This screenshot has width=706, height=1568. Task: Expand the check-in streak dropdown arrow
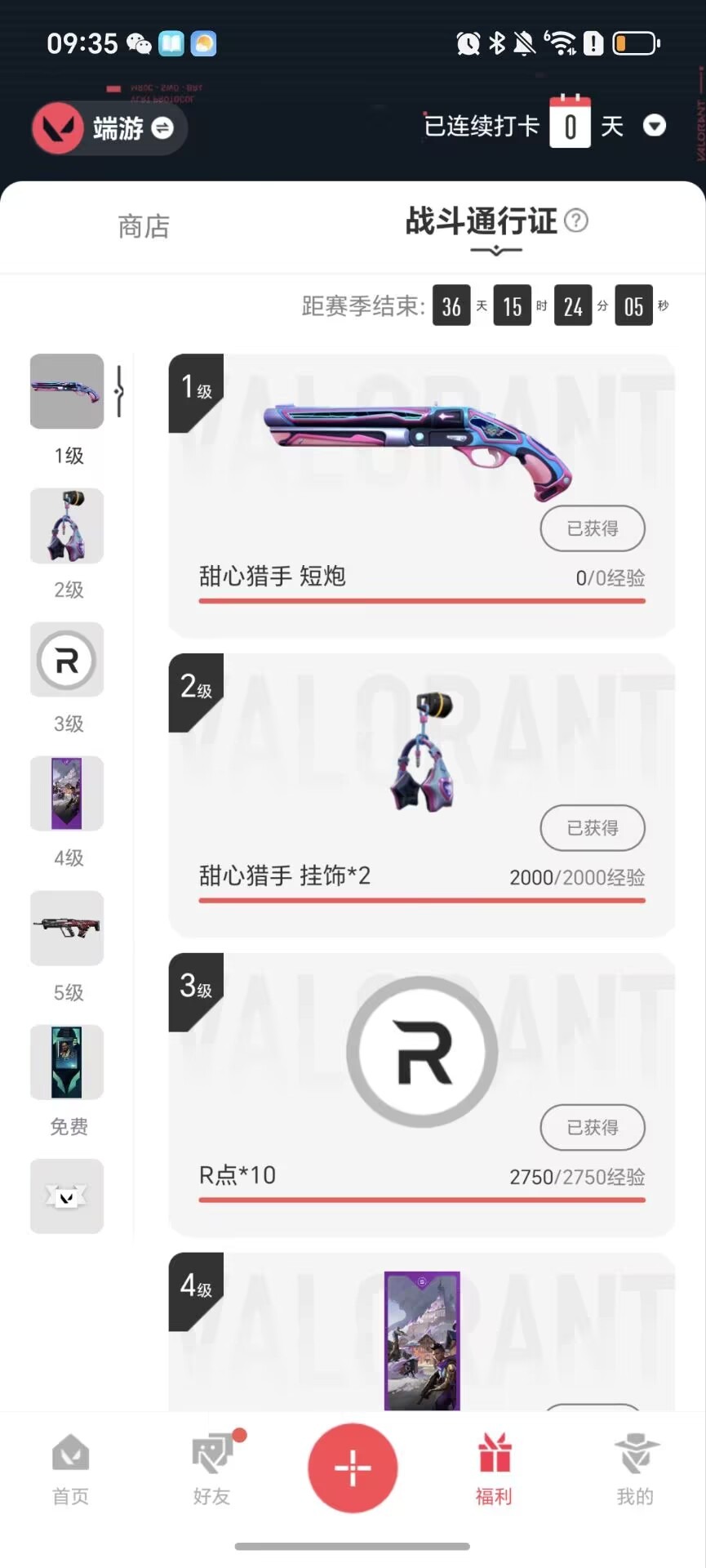655,126
